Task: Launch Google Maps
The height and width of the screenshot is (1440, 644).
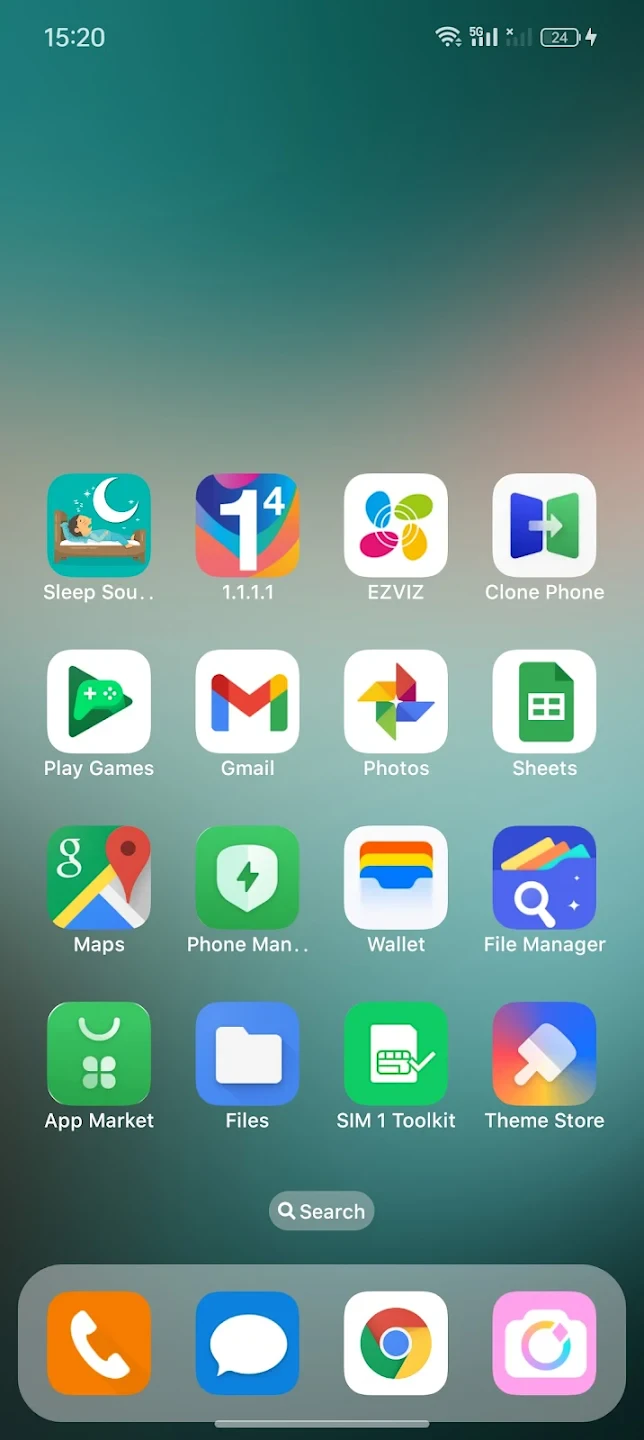Action: (x=99, y=877)
